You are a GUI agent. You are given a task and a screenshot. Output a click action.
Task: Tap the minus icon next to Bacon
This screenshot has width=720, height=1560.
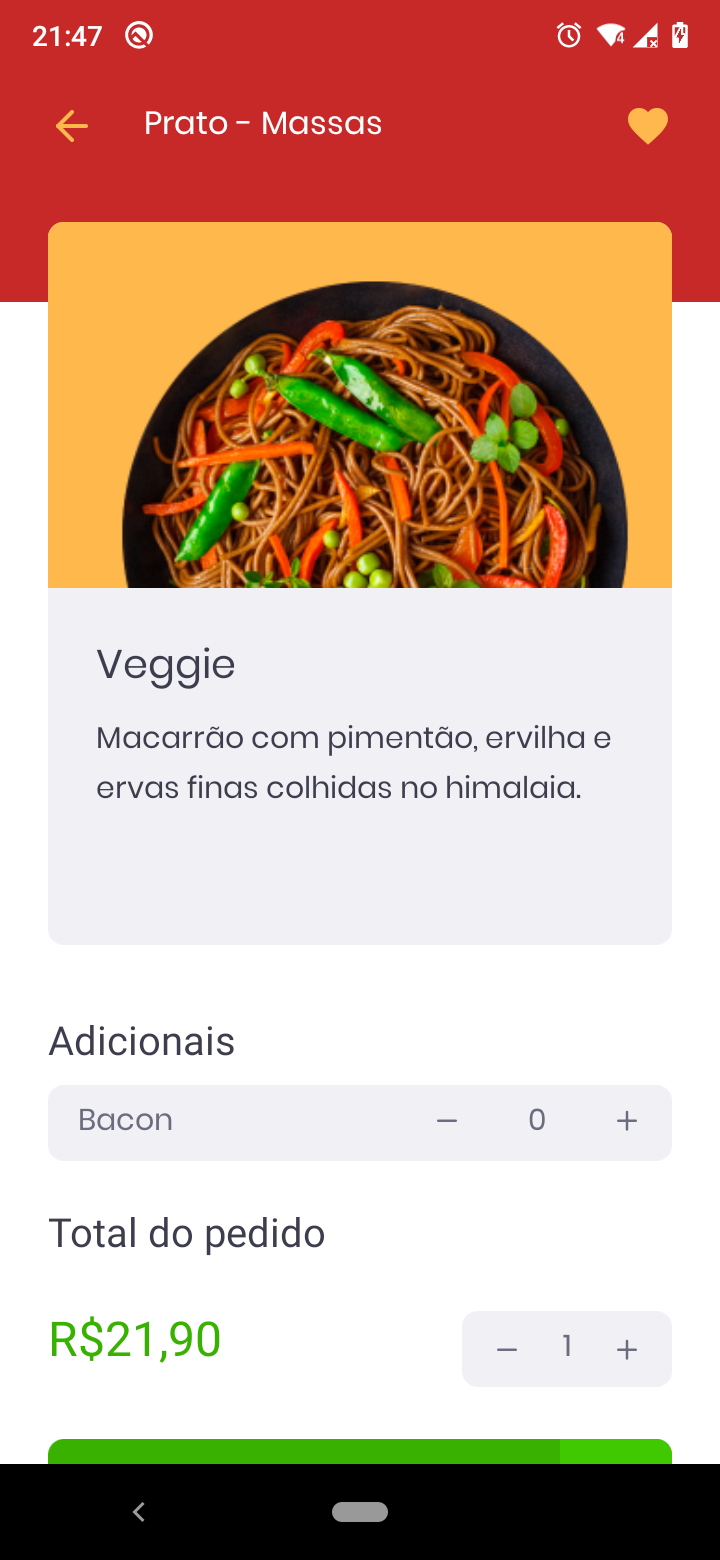click(446, 1121)
